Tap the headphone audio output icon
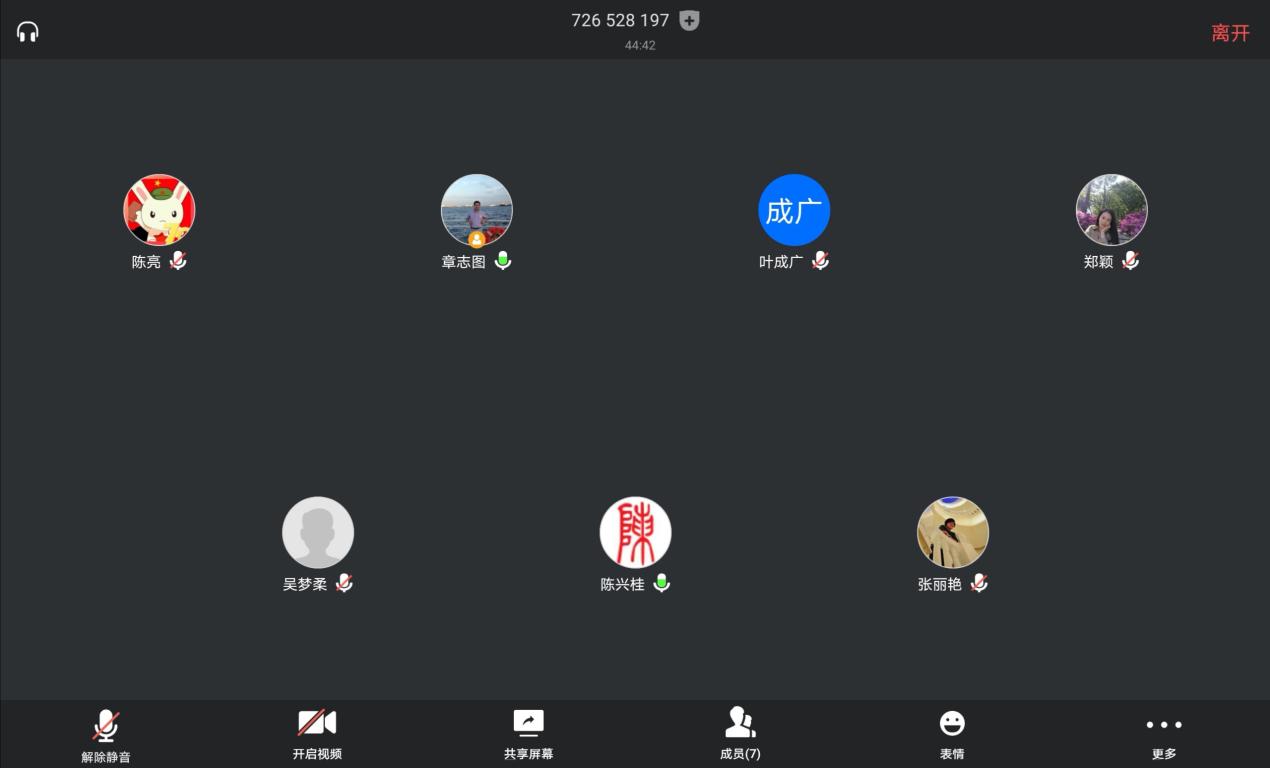Image resolution: width=1270 pixels, height=768 pixels. (28, 32)
